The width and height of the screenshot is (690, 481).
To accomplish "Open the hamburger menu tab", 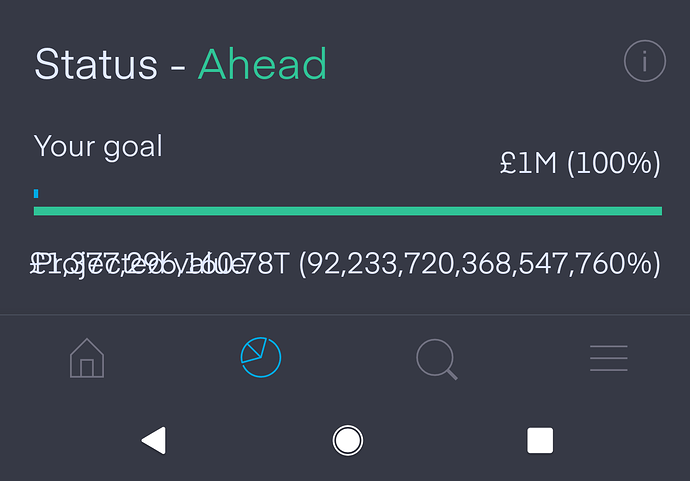I will tap(608, 357).
